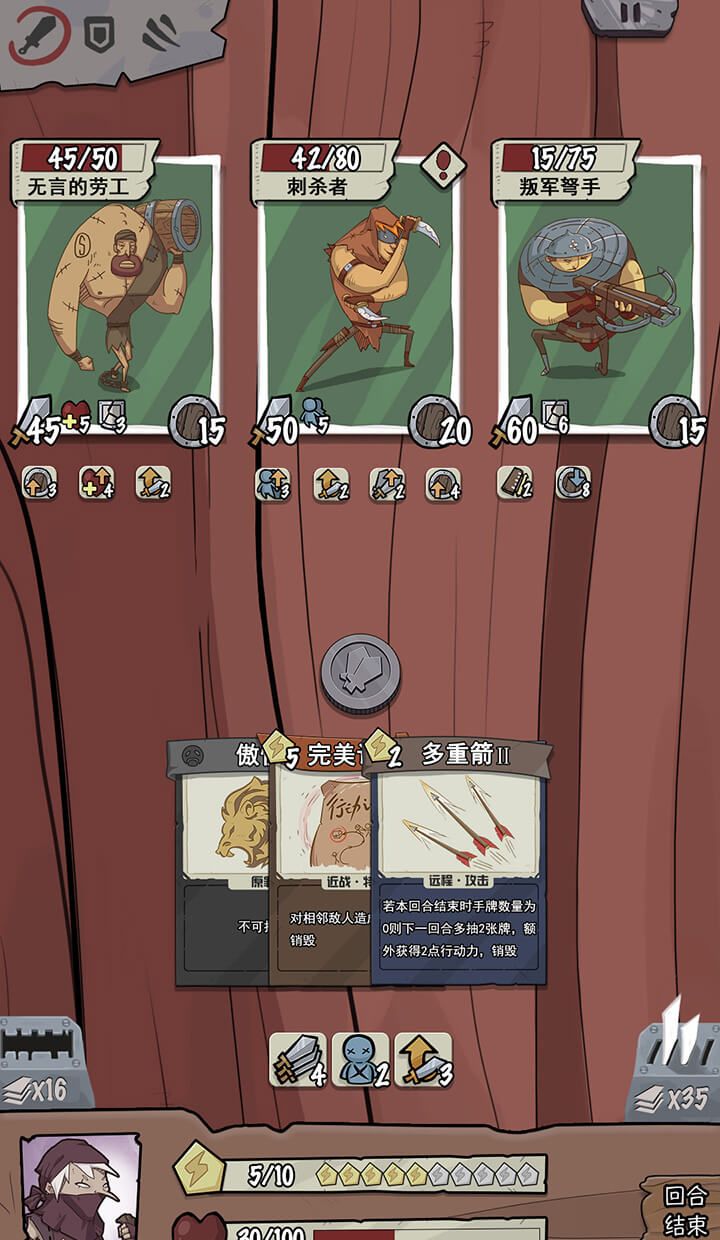Inspect the blue figure status showing 2
Screen dimensions: 720x1240
click(x=360, y=1060)
